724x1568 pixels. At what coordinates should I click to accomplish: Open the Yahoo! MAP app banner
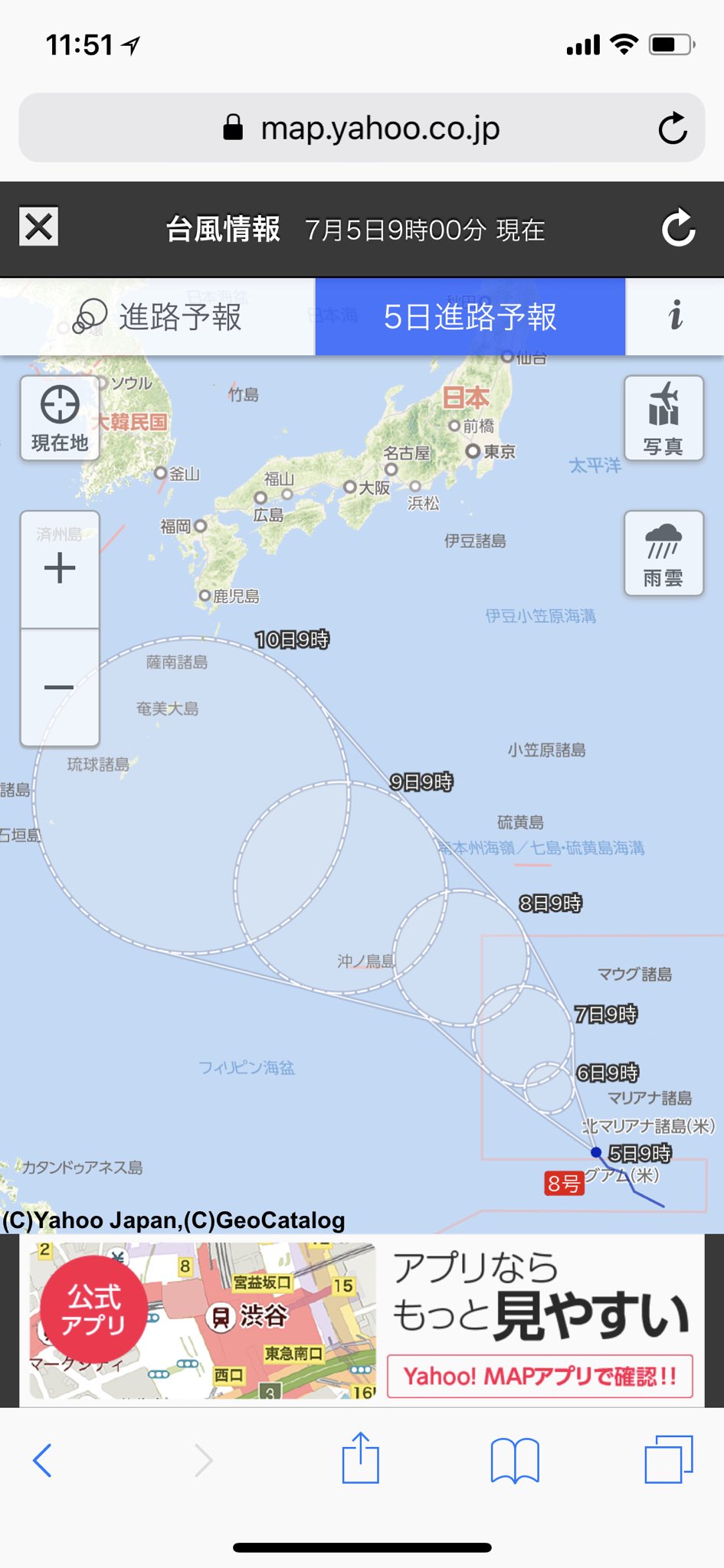362,1321
